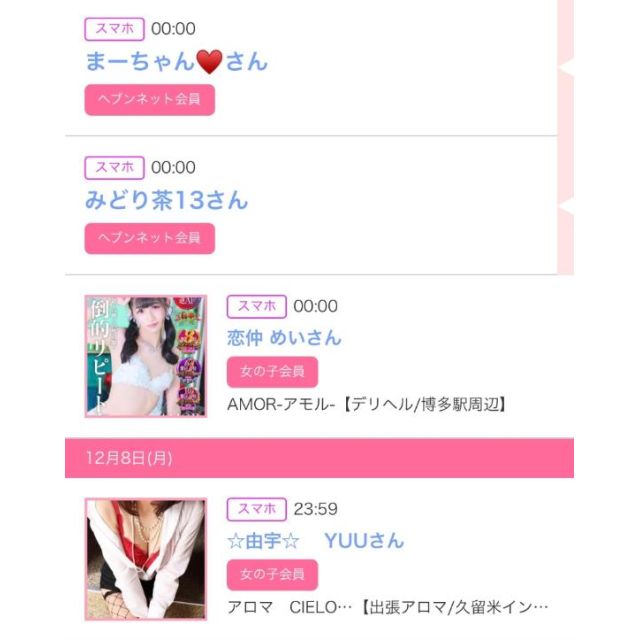The width and height of the screenshot is (640, 640).
Task: Open まーちゃん's profile link
Action: click(176, 61)
